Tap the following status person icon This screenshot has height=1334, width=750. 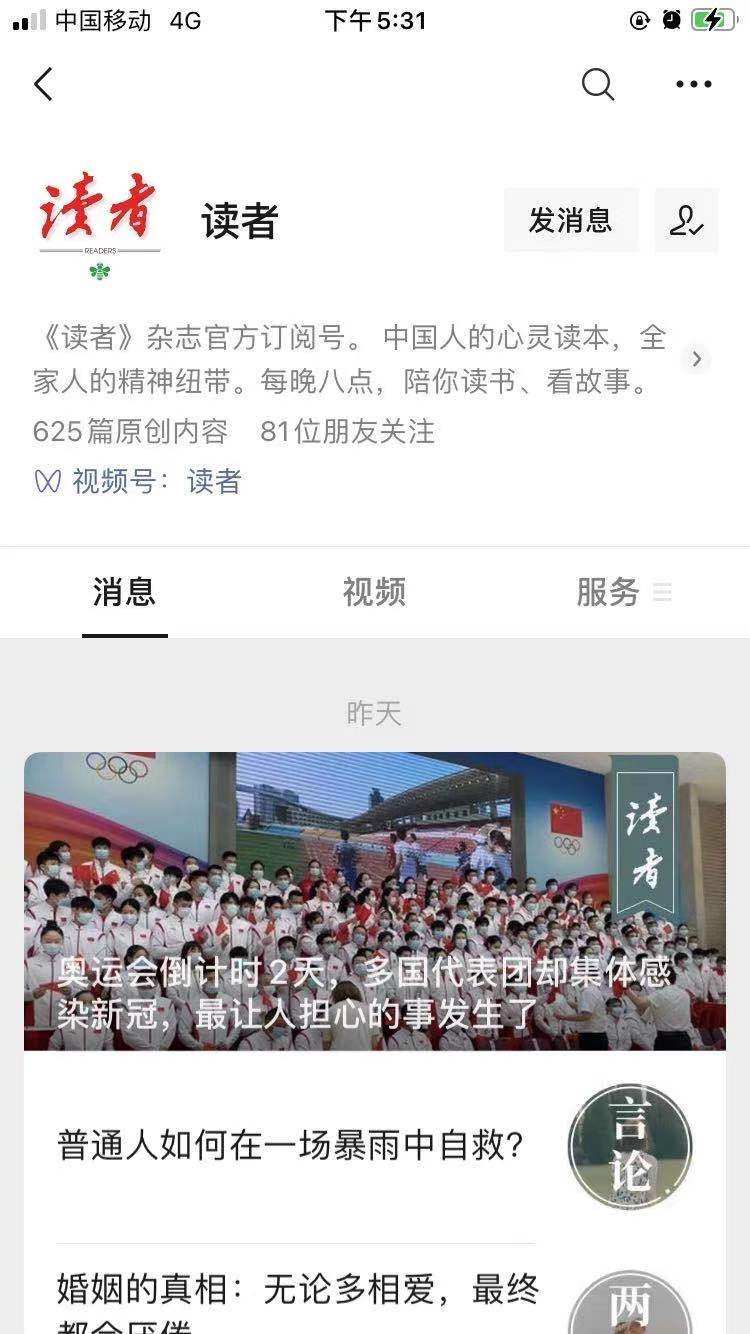pyautogui.click(x=687, y=220)
